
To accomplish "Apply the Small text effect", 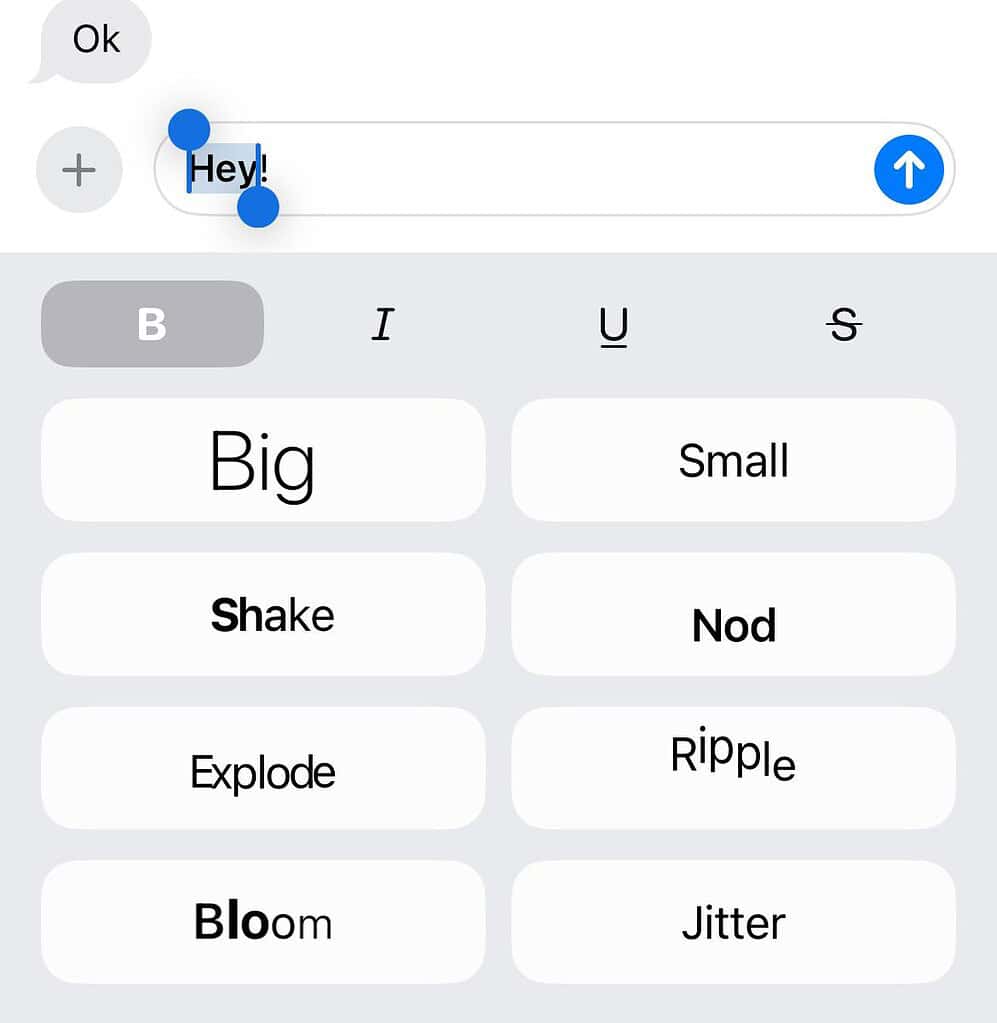I will [x=733, y=460].
